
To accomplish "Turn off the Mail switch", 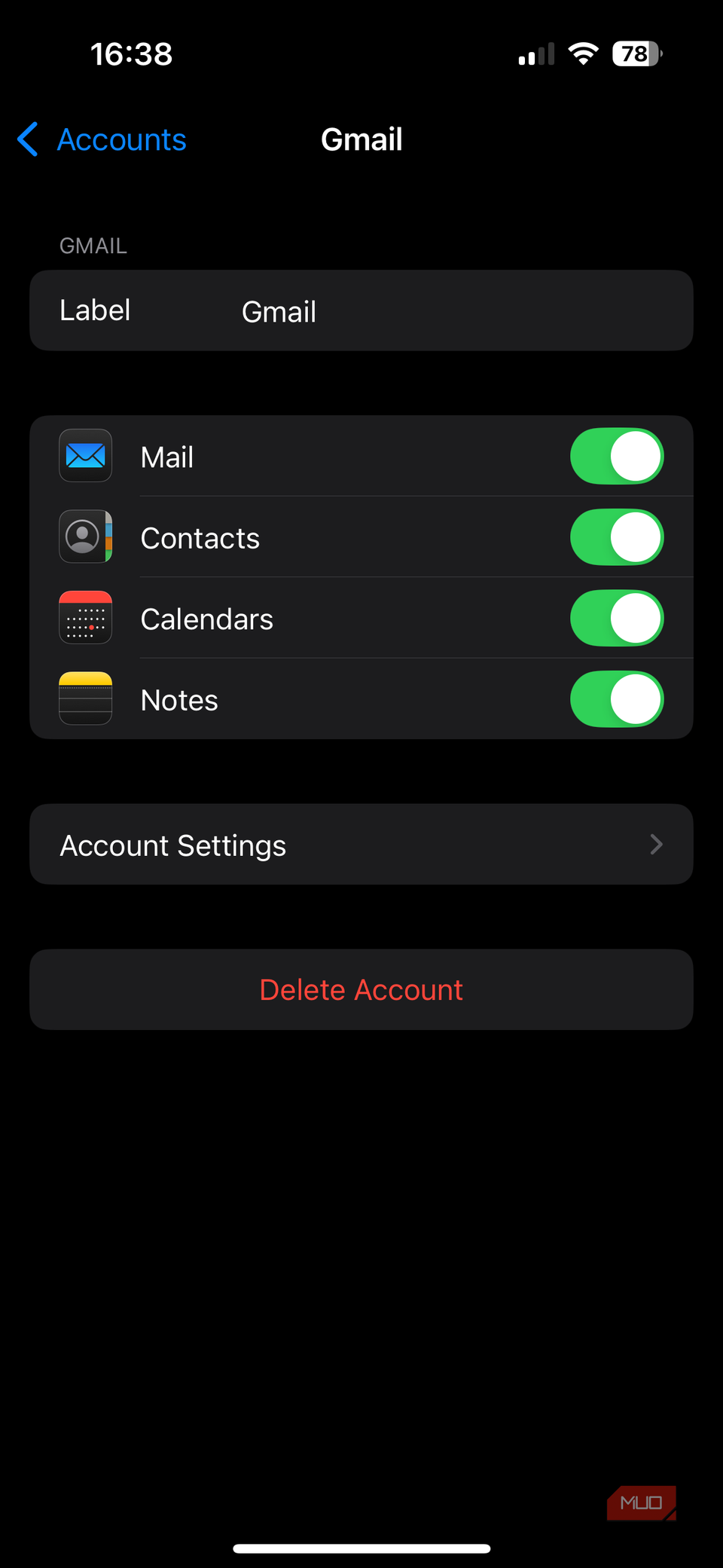I will pyautogui.click(x=616, y=457).
